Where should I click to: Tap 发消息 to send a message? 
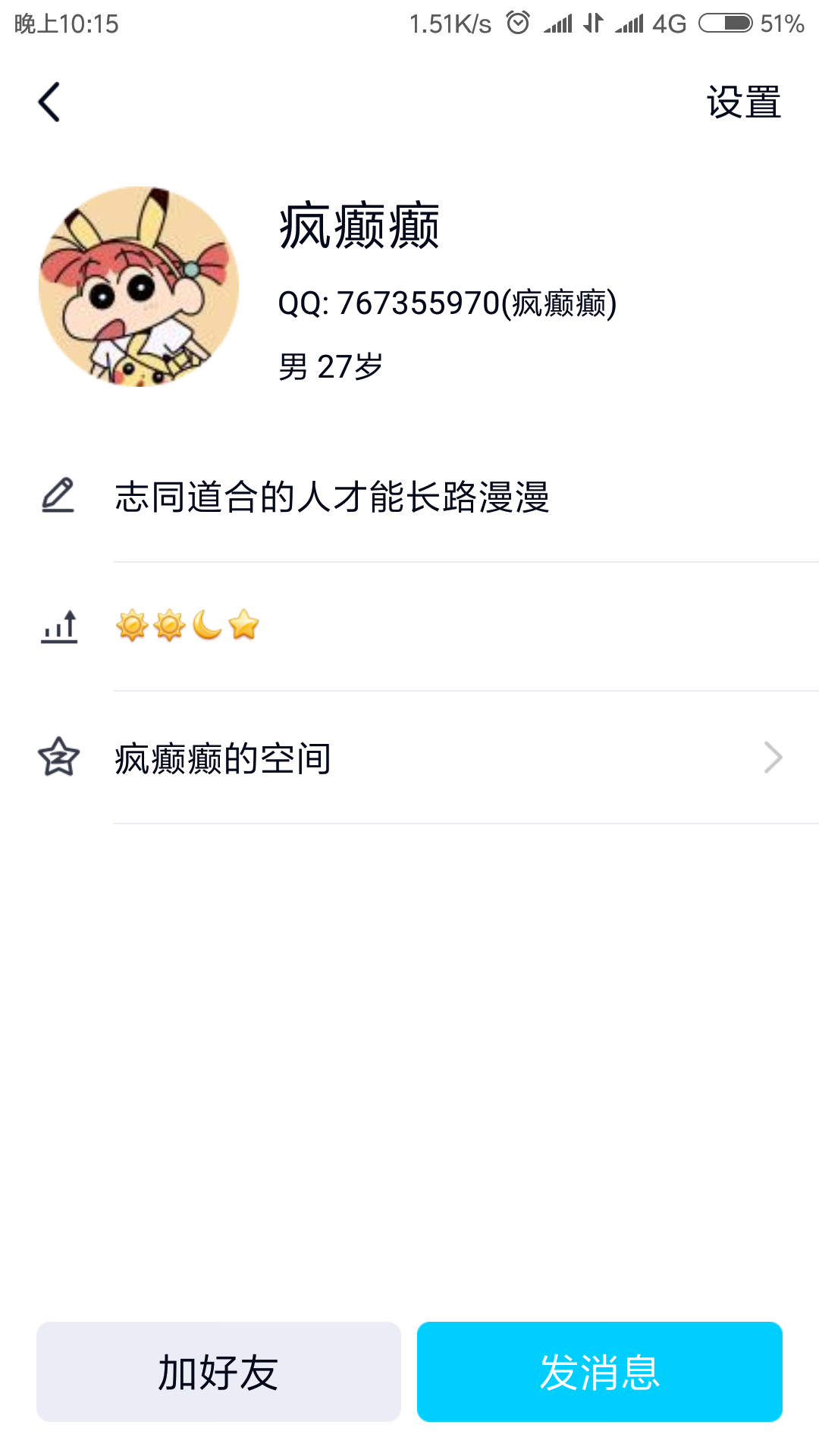point(599,1372)
